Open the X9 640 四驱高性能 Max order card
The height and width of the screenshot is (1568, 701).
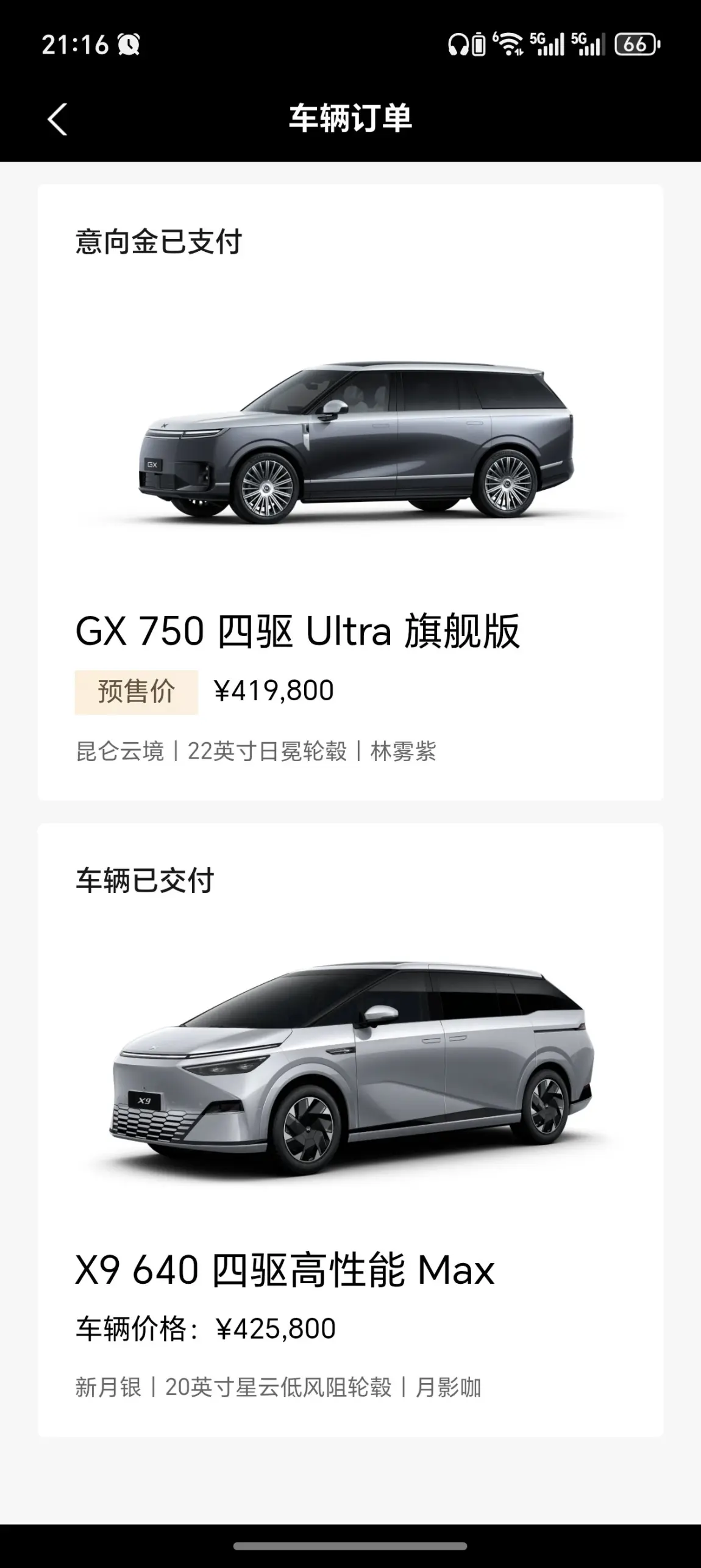(350, 1130)
